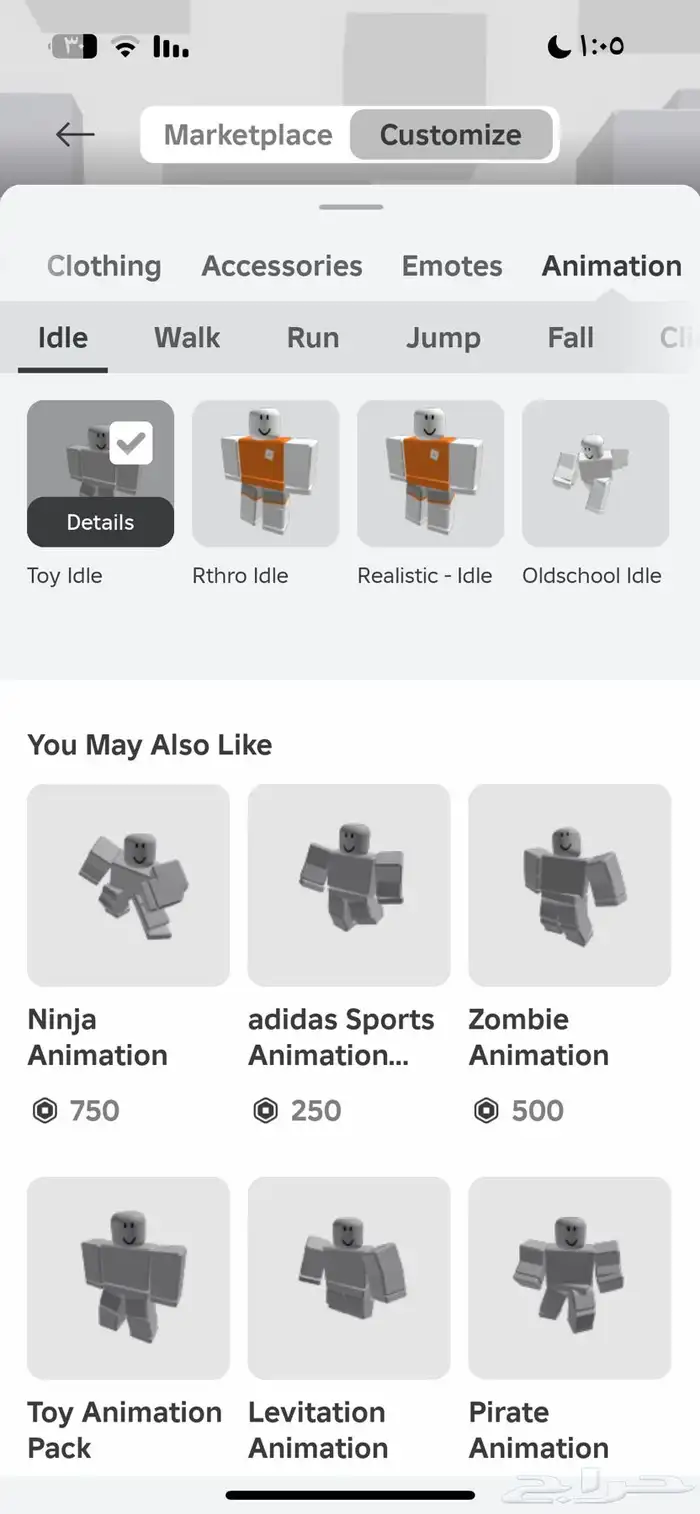Show Fall animations
Viewport: 700px width, 1514px height.
pyautogui.click(x=570, y=338)
